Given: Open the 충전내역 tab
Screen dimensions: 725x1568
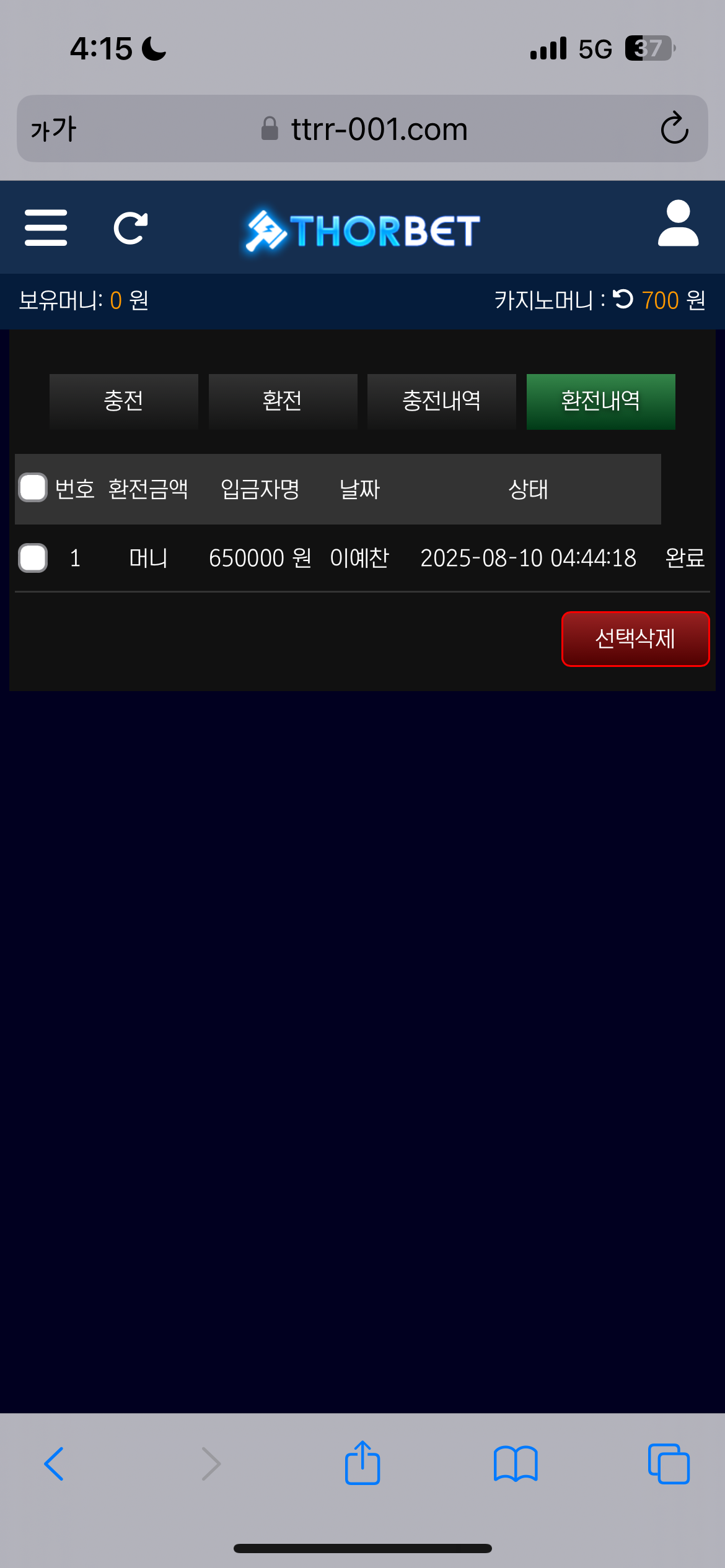Looking at the screenshot, I should 441,401.
